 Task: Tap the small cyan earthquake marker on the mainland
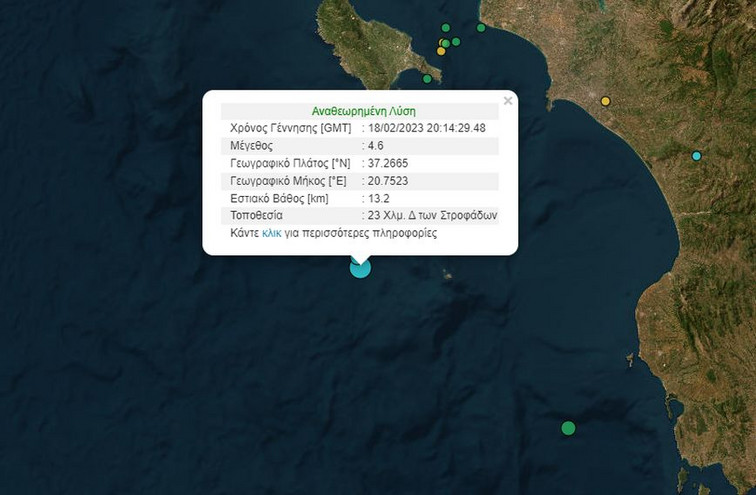point(697,156)
